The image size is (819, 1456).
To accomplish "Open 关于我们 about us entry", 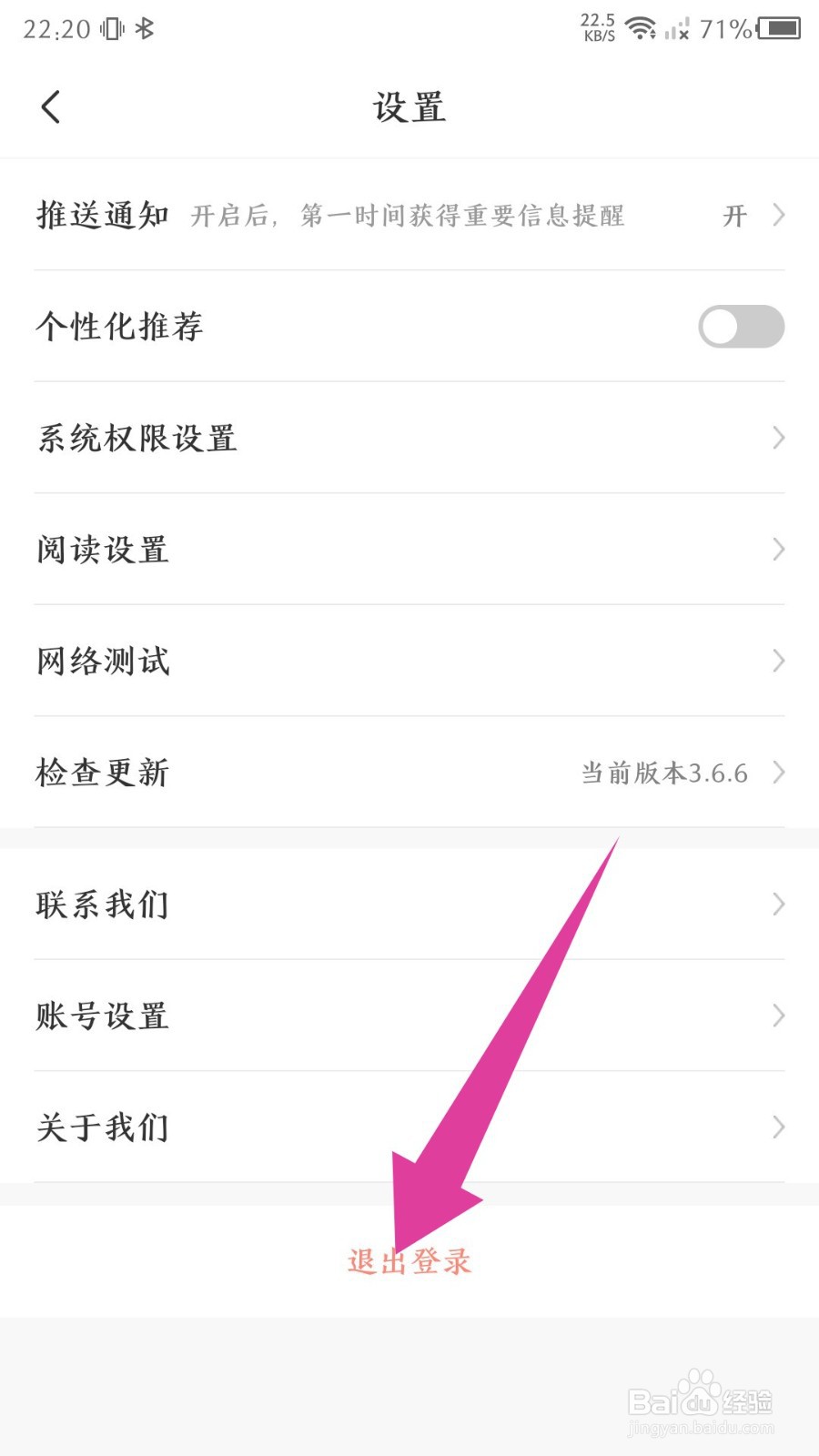I will click(x=409, y=1127).
